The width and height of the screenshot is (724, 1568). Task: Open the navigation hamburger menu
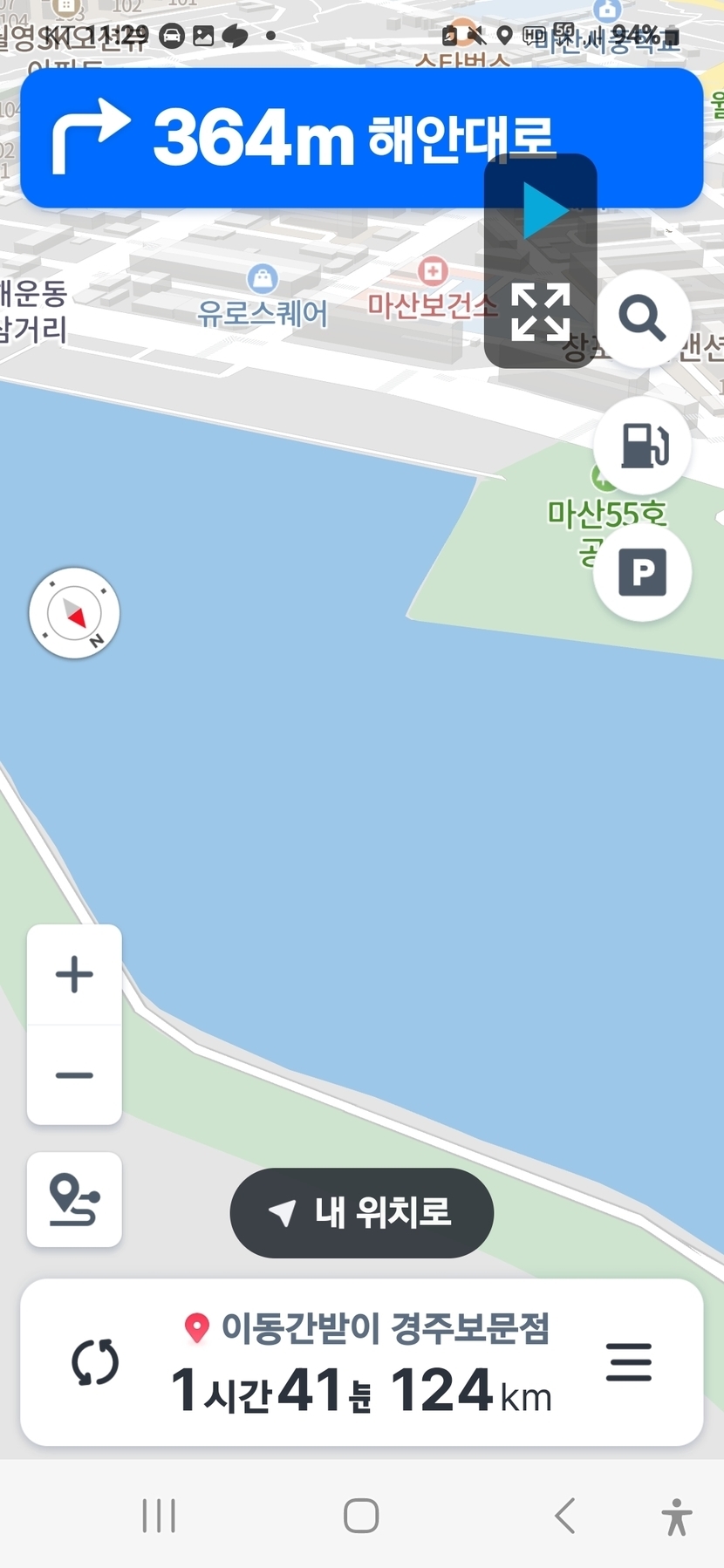(628, 1362)
